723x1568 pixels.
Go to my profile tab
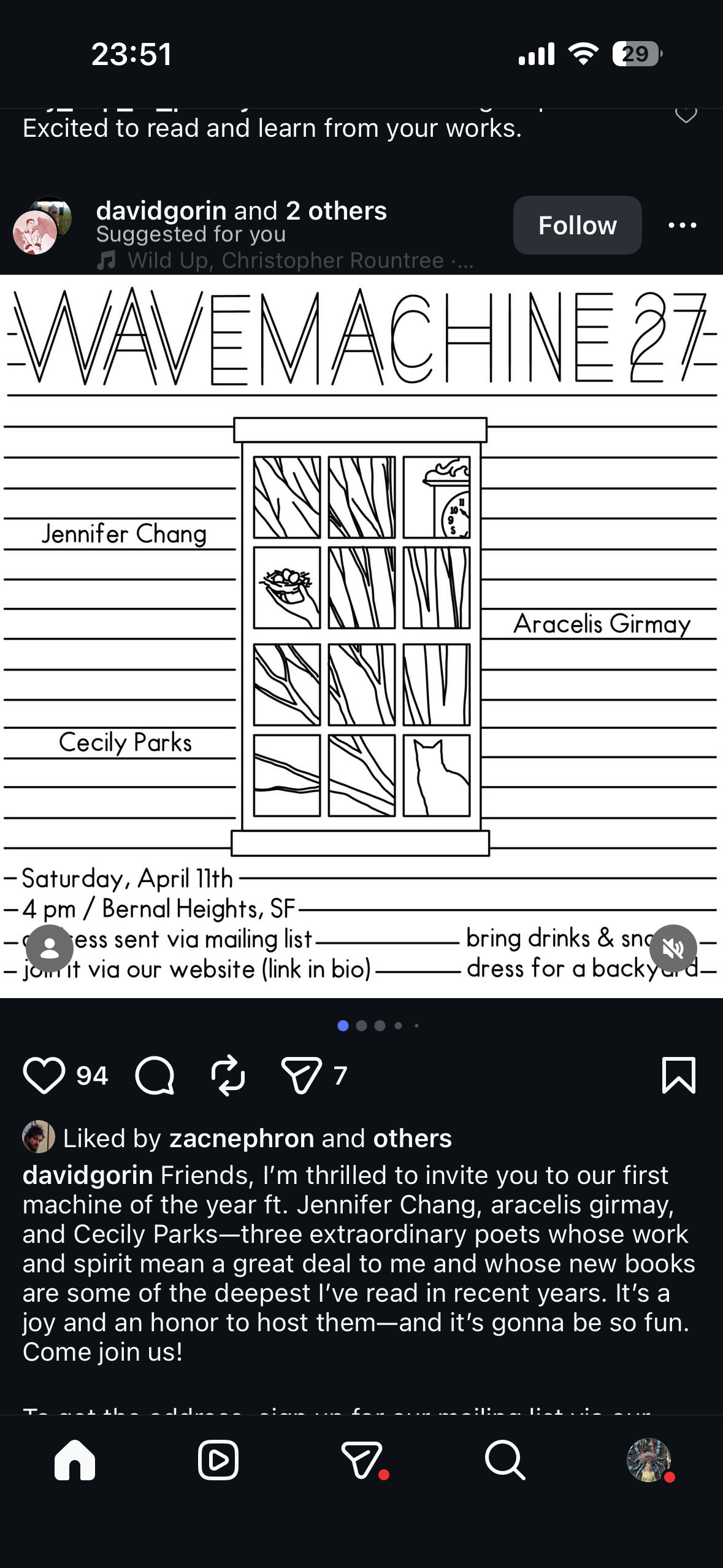[x=648, y=1460]
